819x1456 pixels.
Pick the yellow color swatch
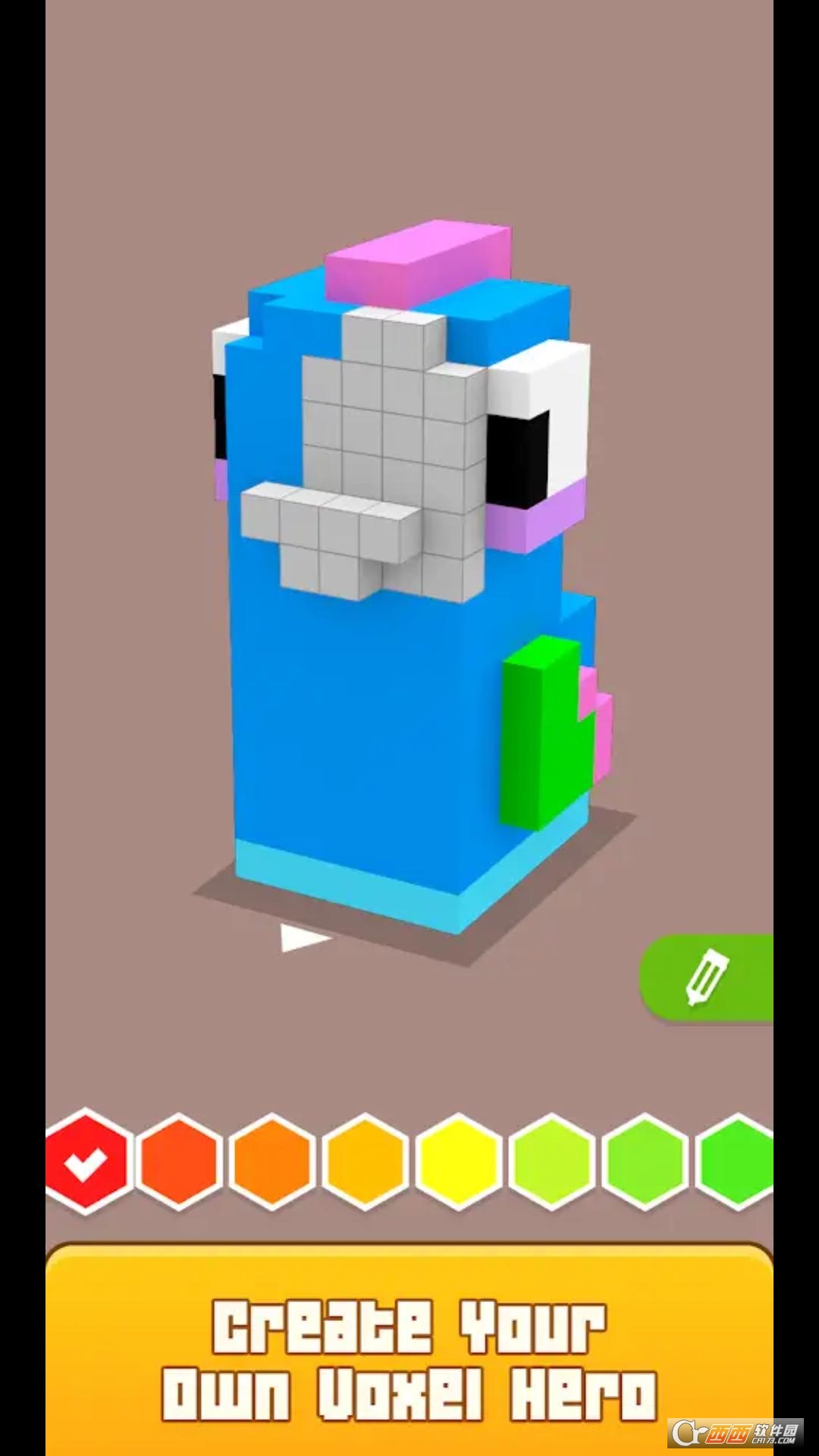459,1160
